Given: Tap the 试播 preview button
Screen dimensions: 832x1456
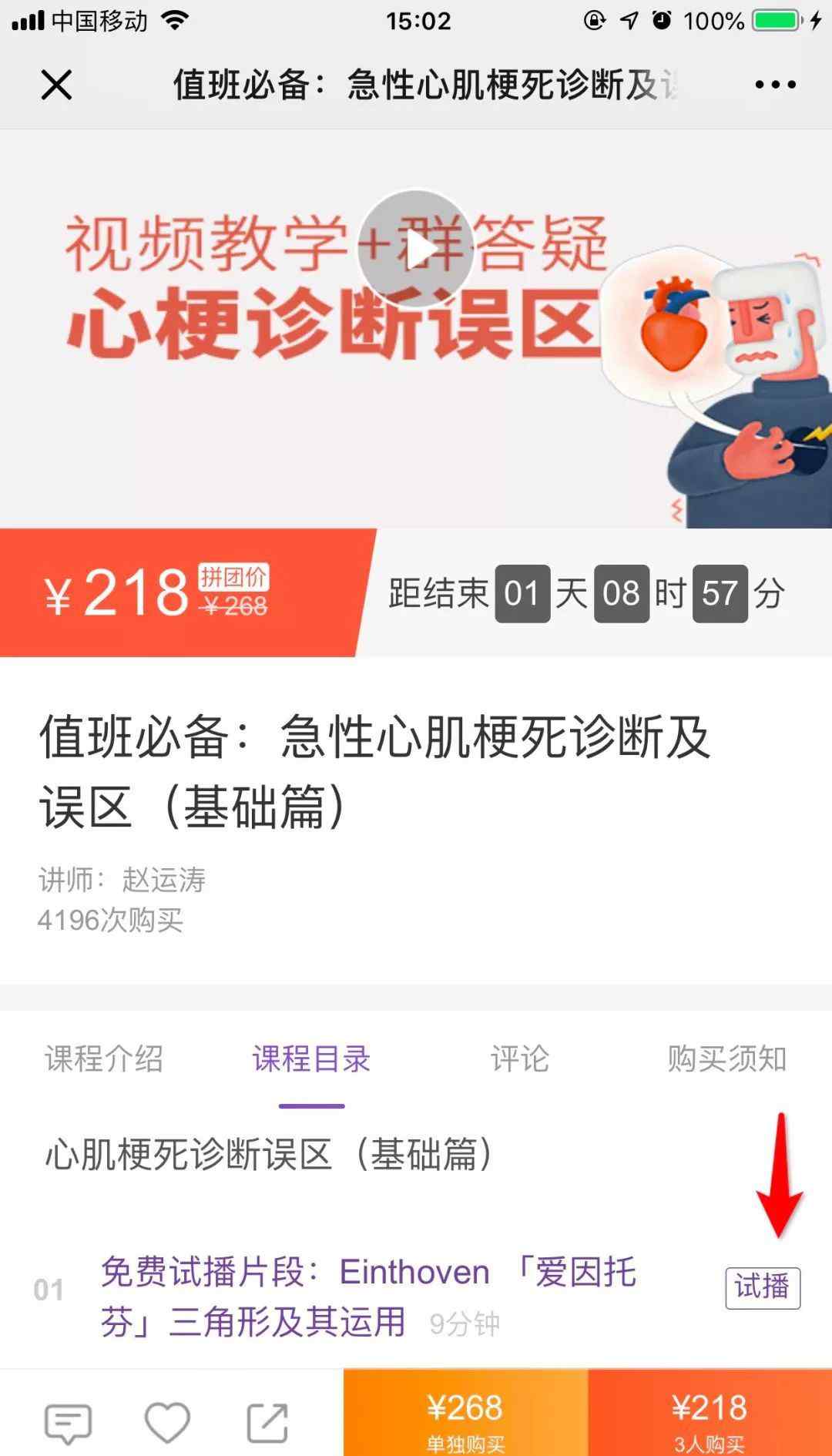Looking at the screenshot, I should [x=763, y=1287].
